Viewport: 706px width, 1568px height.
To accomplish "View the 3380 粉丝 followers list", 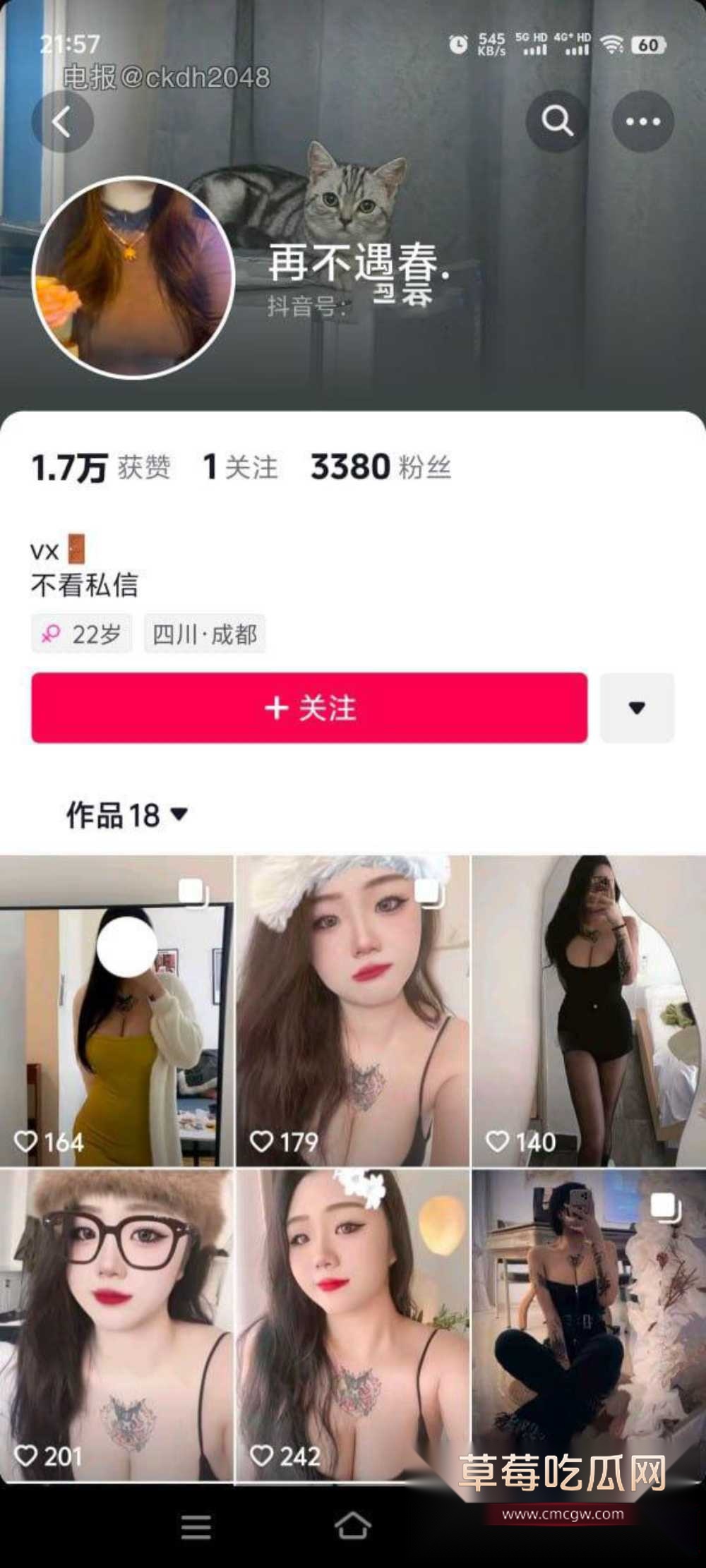I will point(380,467).
